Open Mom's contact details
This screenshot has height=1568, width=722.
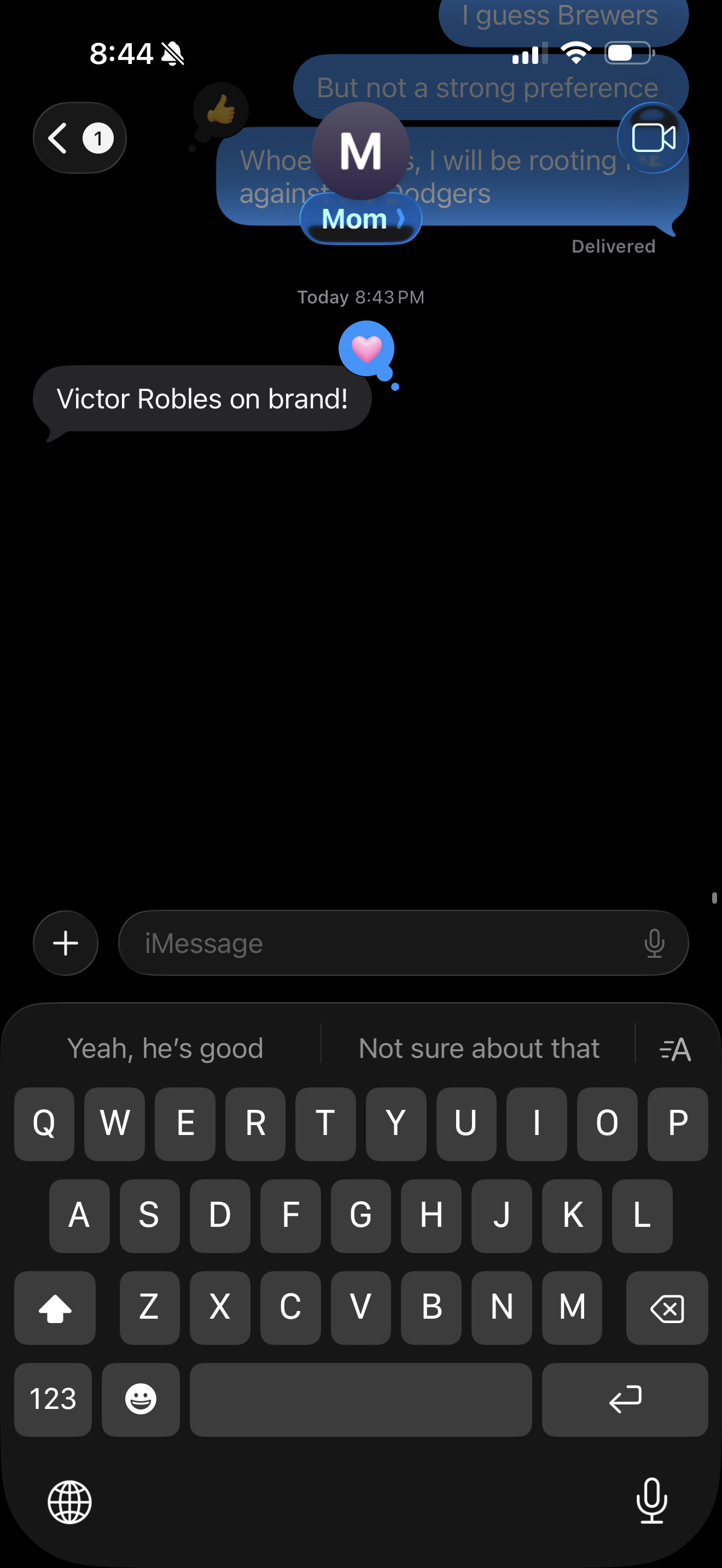click(360, 219)
